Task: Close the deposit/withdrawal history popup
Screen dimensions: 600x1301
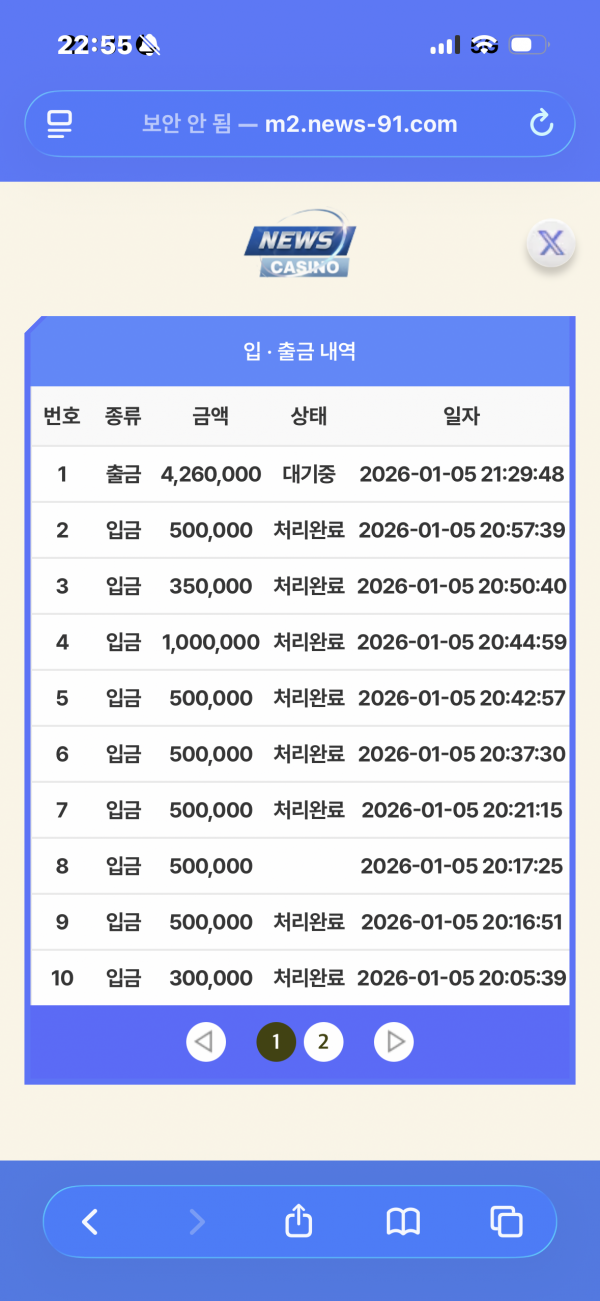Action: pyautogui.click(x=551, y=243)
